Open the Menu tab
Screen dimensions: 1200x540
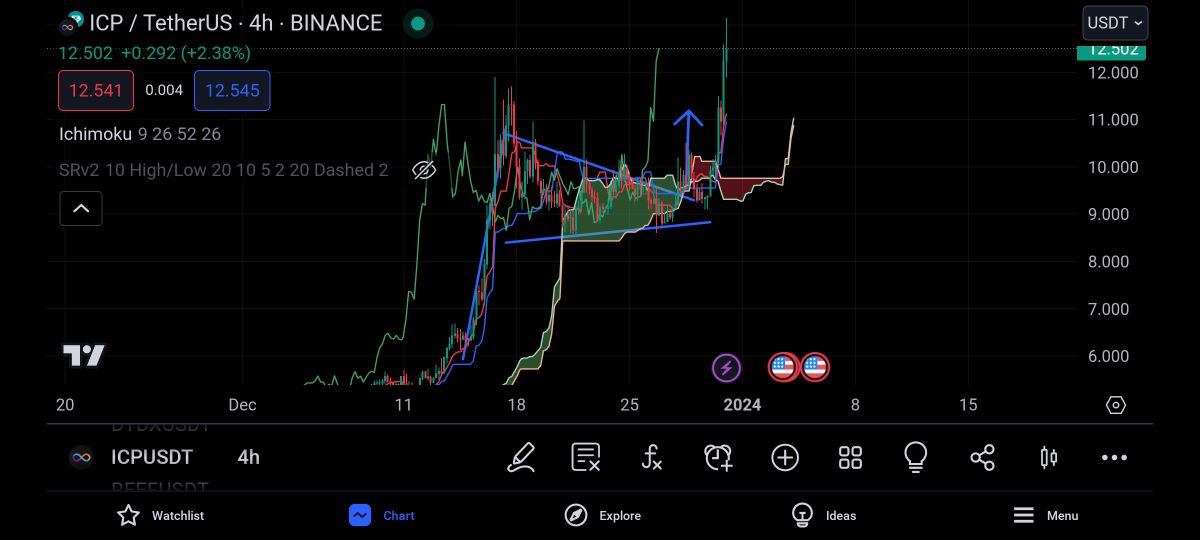(x=1046, y=515)
